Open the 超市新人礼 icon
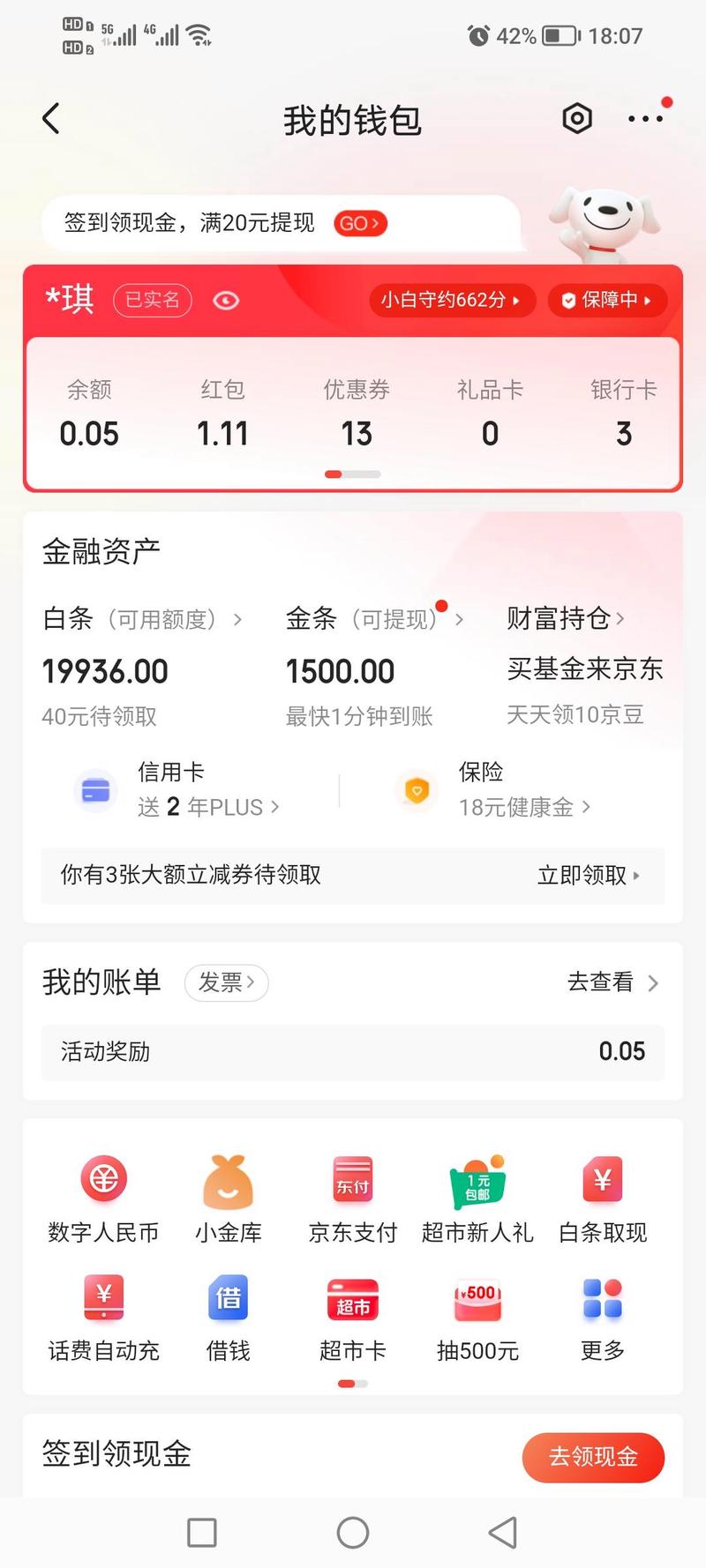The image size is (706, 1568). point(477,1195)
